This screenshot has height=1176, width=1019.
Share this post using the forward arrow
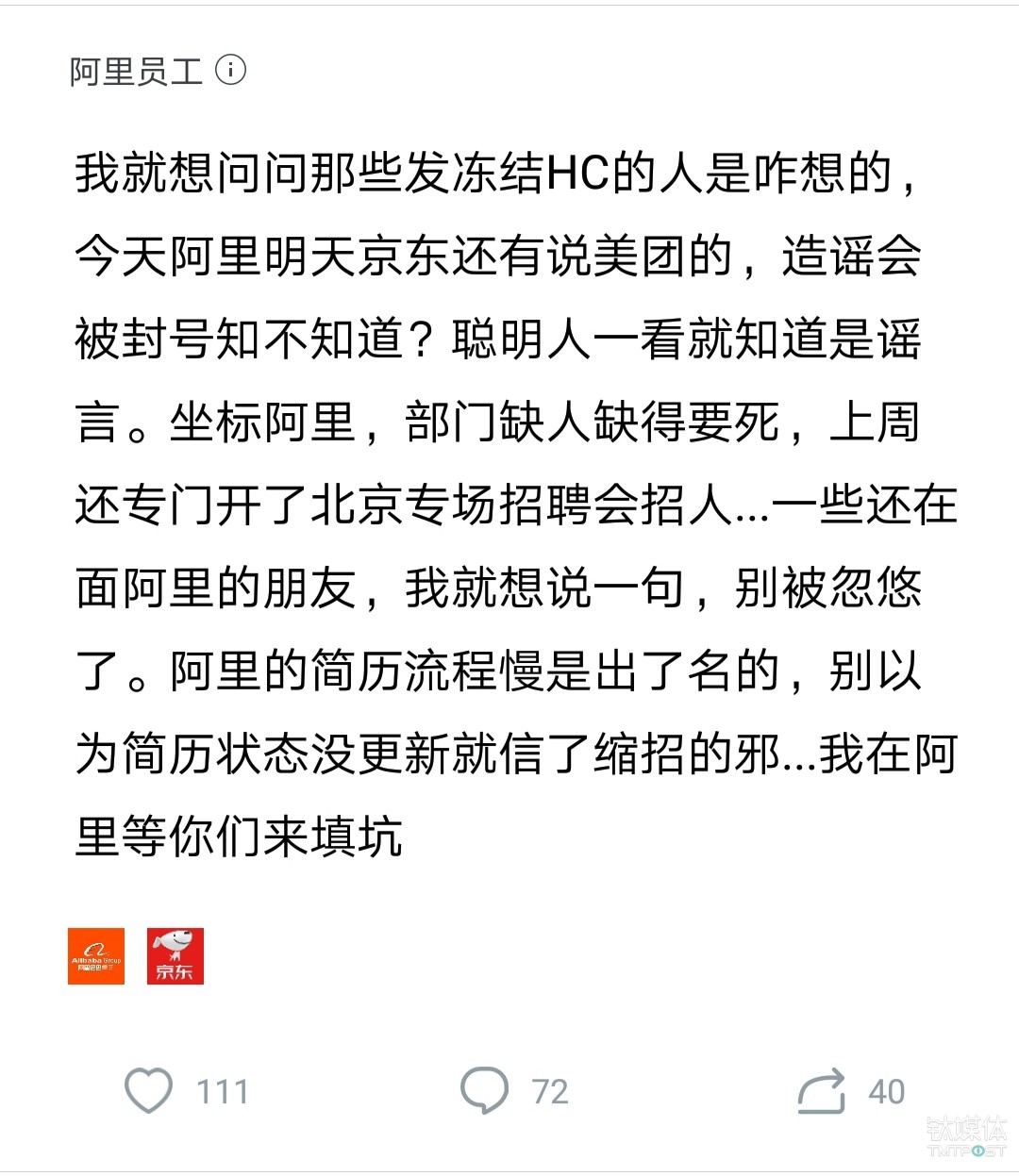tap(821, 1091)
